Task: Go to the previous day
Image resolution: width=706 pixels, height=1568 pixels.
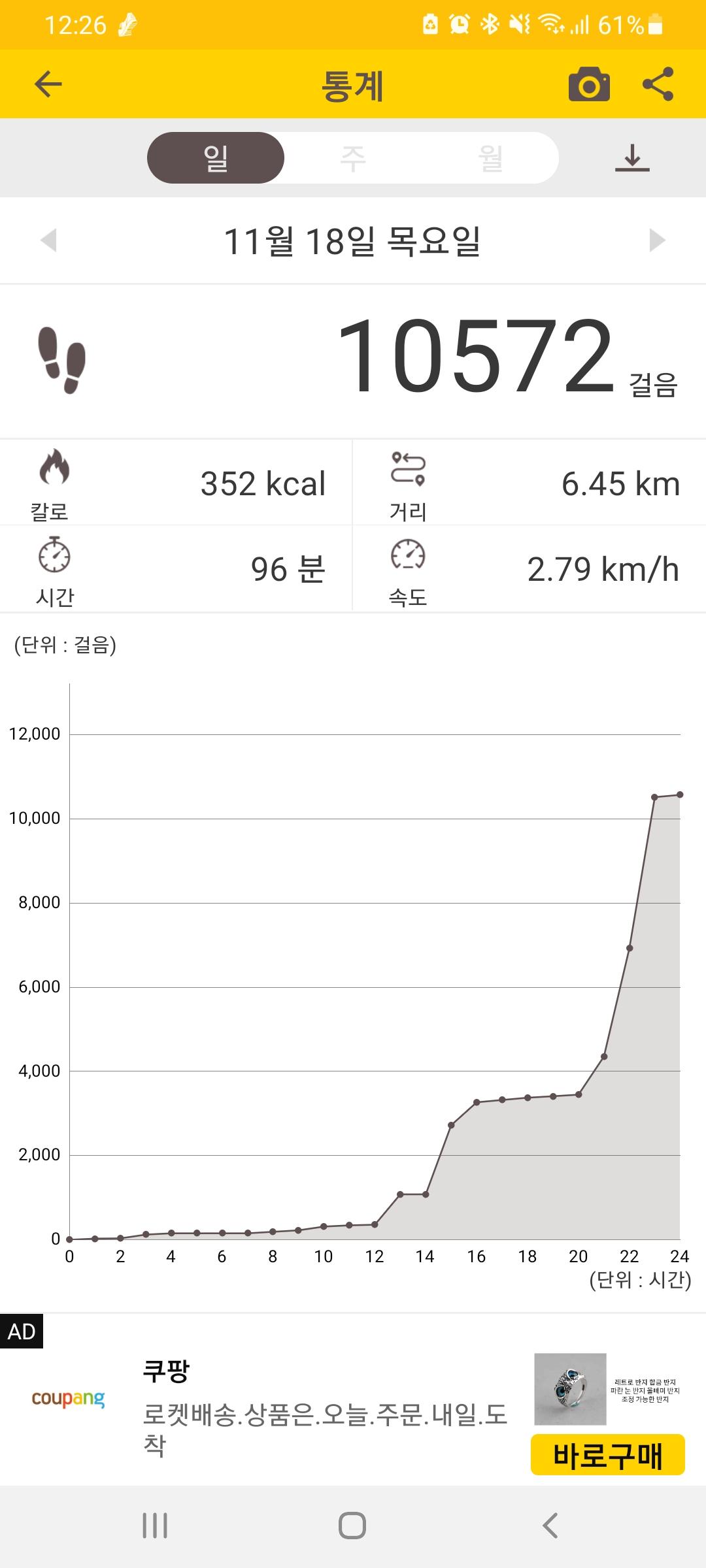Action: pos(48,240)
